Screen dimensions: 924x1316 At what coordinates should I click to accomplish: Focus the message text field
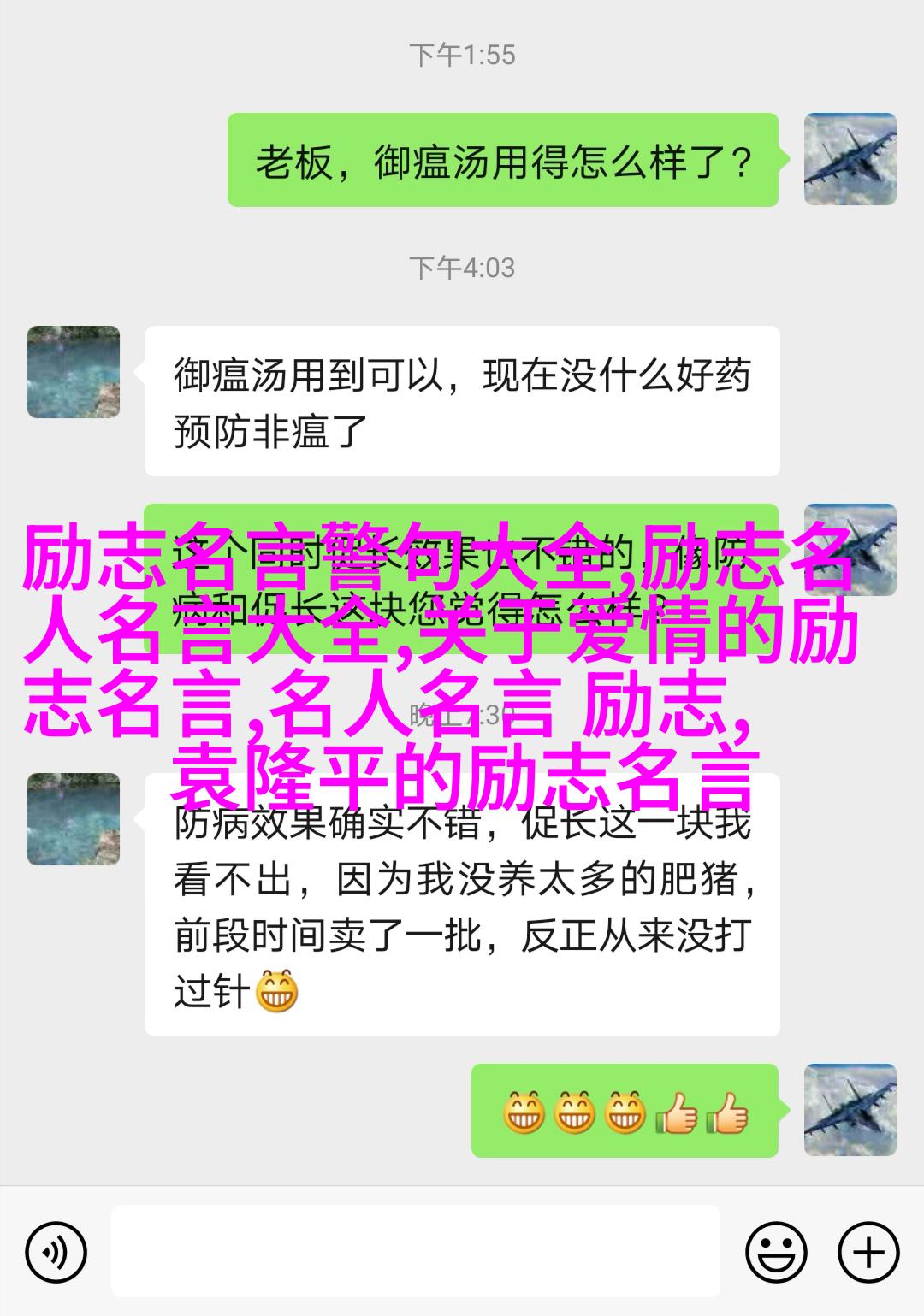[x=415, y=1251]
